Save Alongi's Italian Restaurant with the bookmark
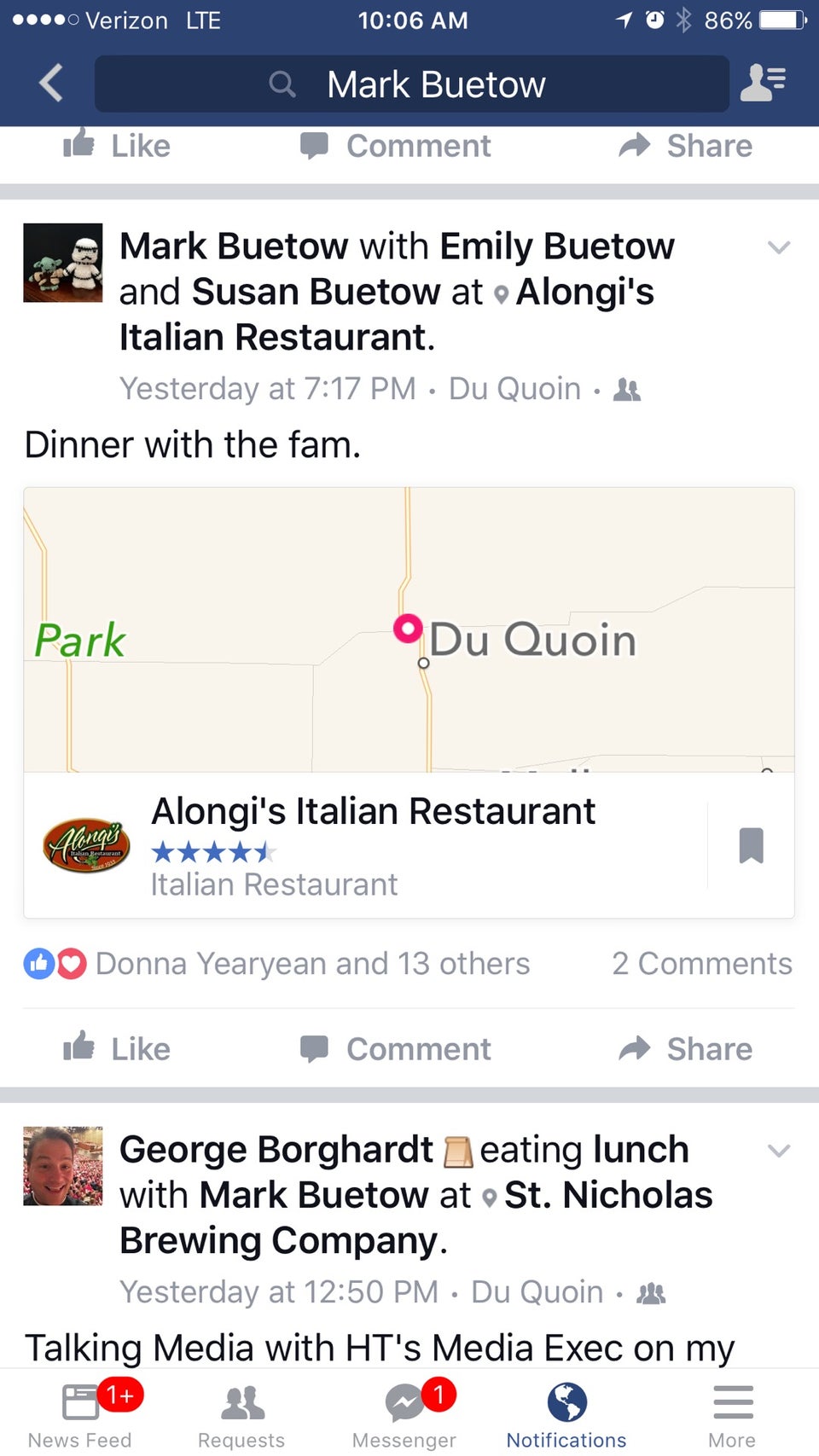The width and height of the screenshot is (819, 1456). tap(751, 844)
